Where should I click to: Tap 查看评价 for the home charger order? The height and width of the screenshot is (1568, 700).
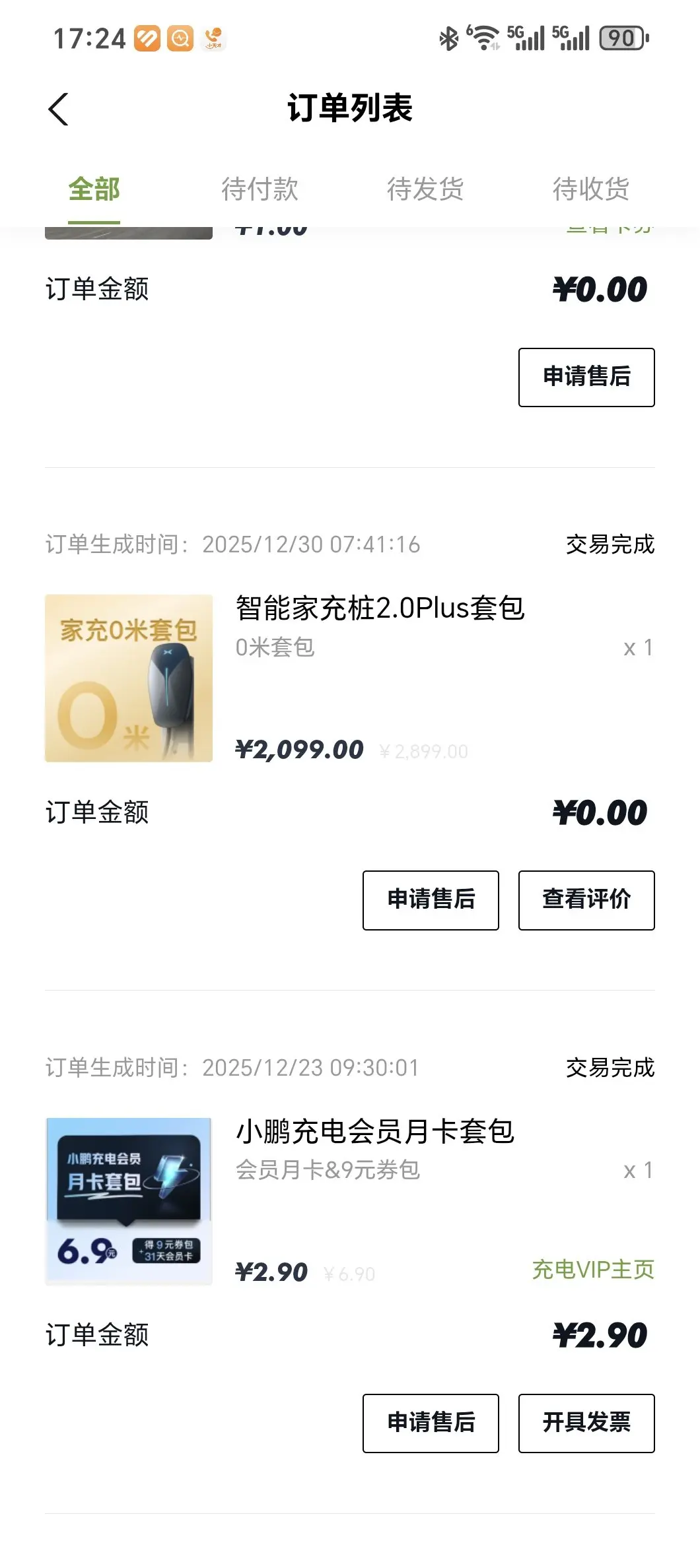tap(586, 900)
